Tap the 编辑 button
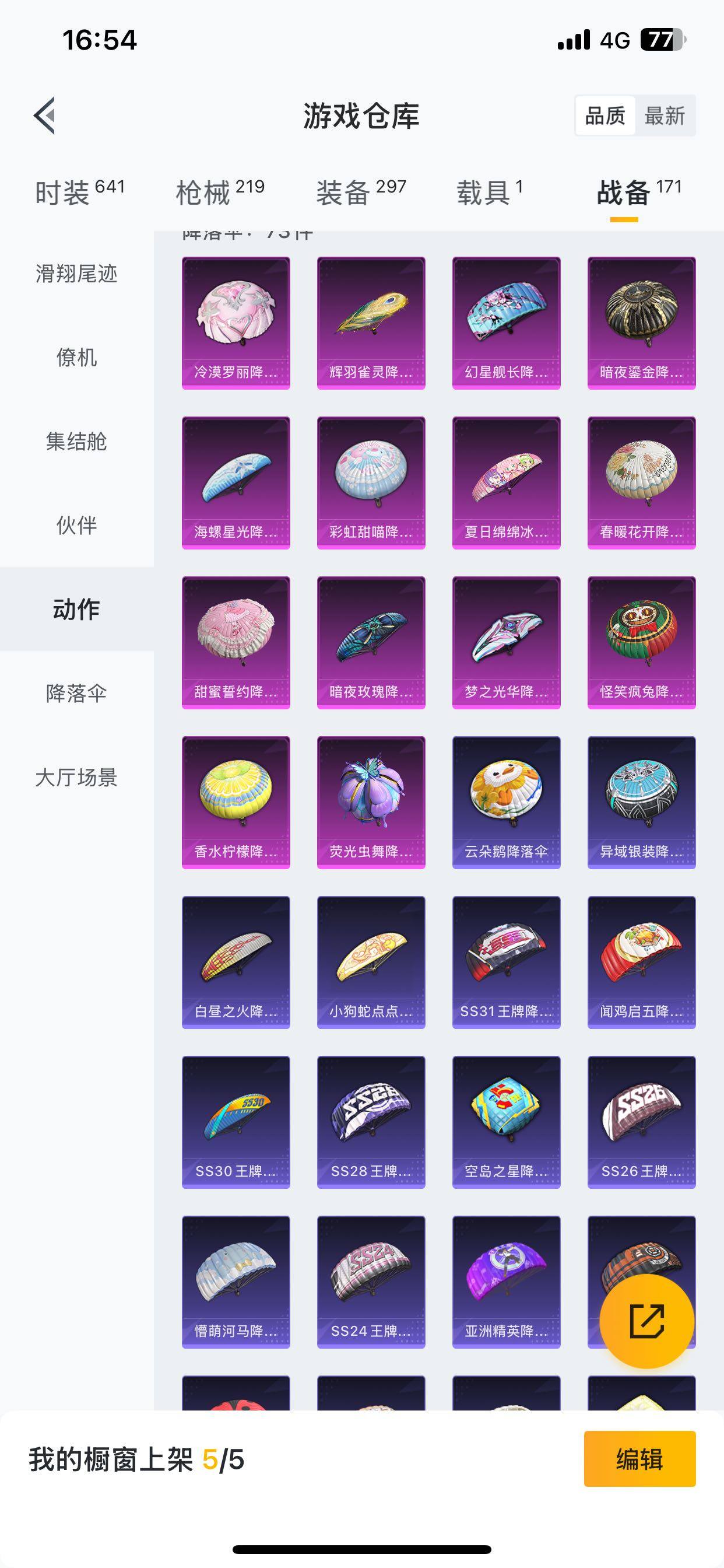This screenshot has height=1568, width=724. pyautogui.click(x=639, y=1459)
